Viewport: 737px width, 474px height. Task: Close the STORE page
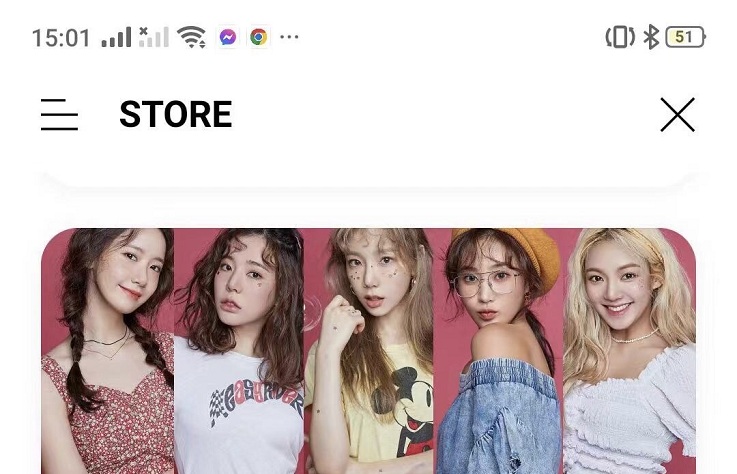(x=677, y=115)
